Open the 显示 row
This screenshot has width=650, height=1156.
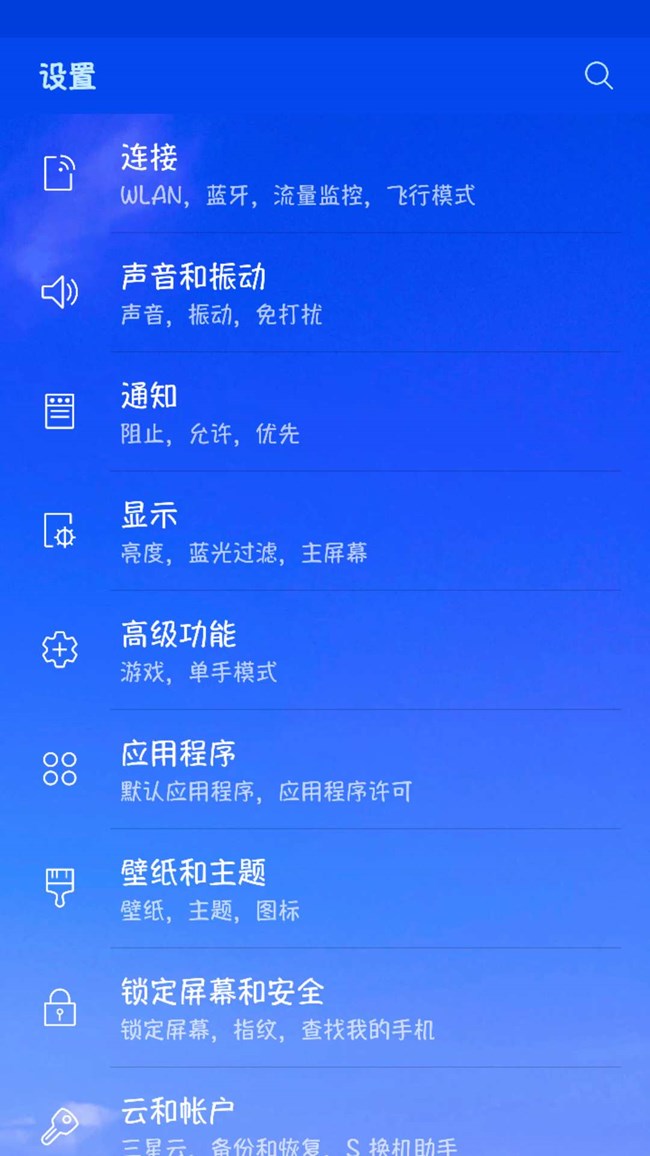(x=325, y=531)
